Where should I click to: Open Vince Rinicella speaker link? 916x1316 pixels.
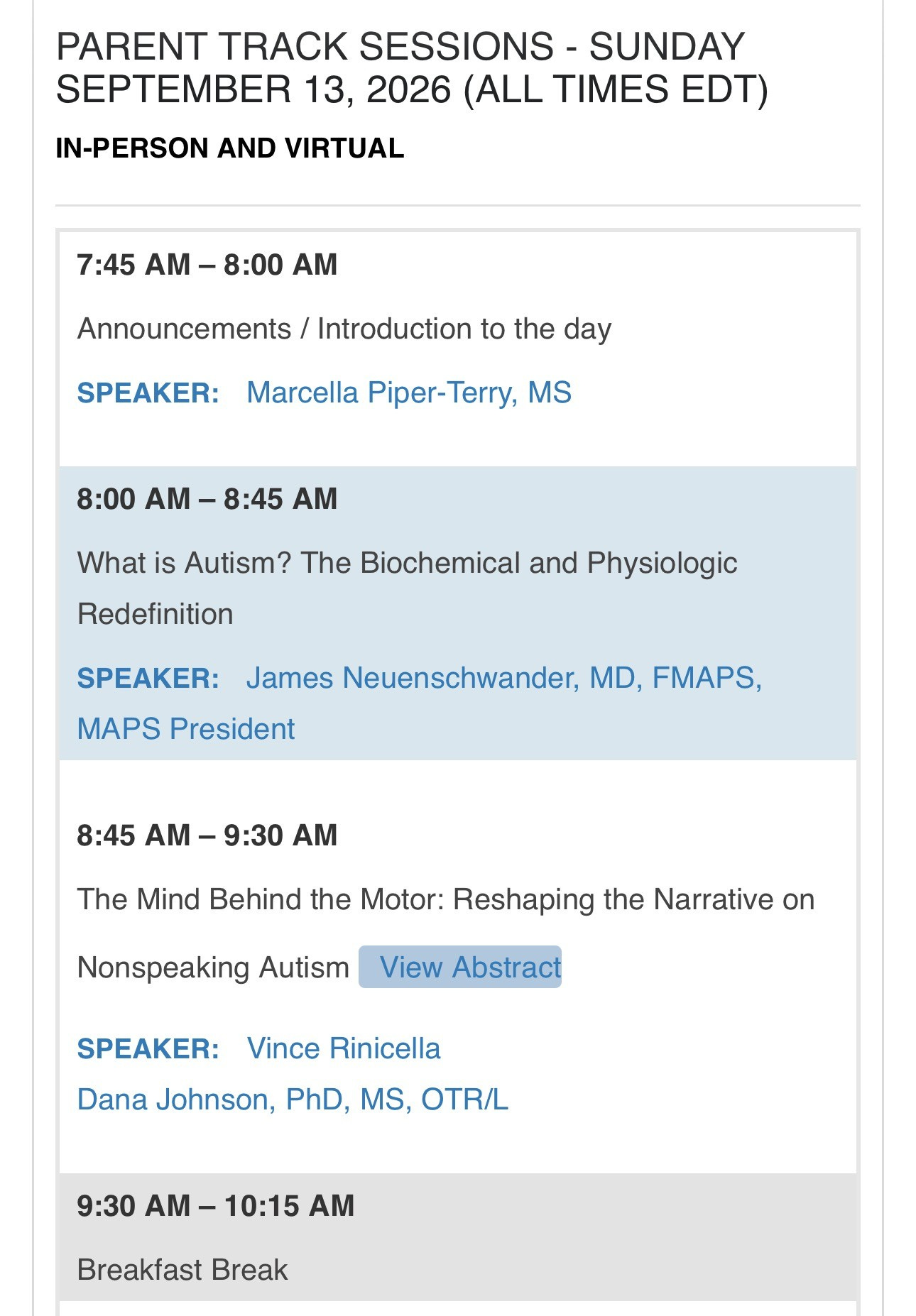tap(344, 1048)
